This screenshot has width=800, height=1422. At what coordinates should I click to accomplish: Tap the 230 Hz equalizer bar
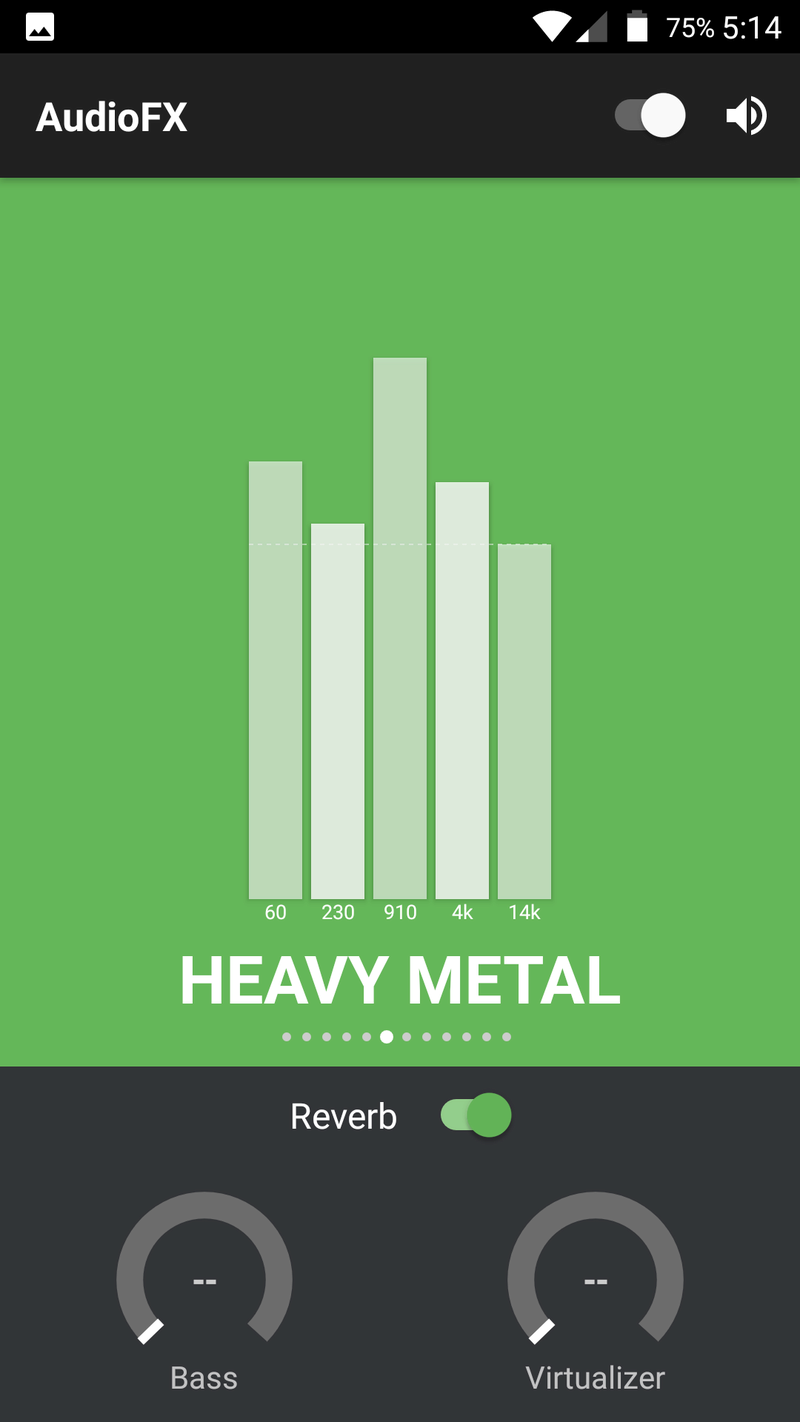coord(337,711)
